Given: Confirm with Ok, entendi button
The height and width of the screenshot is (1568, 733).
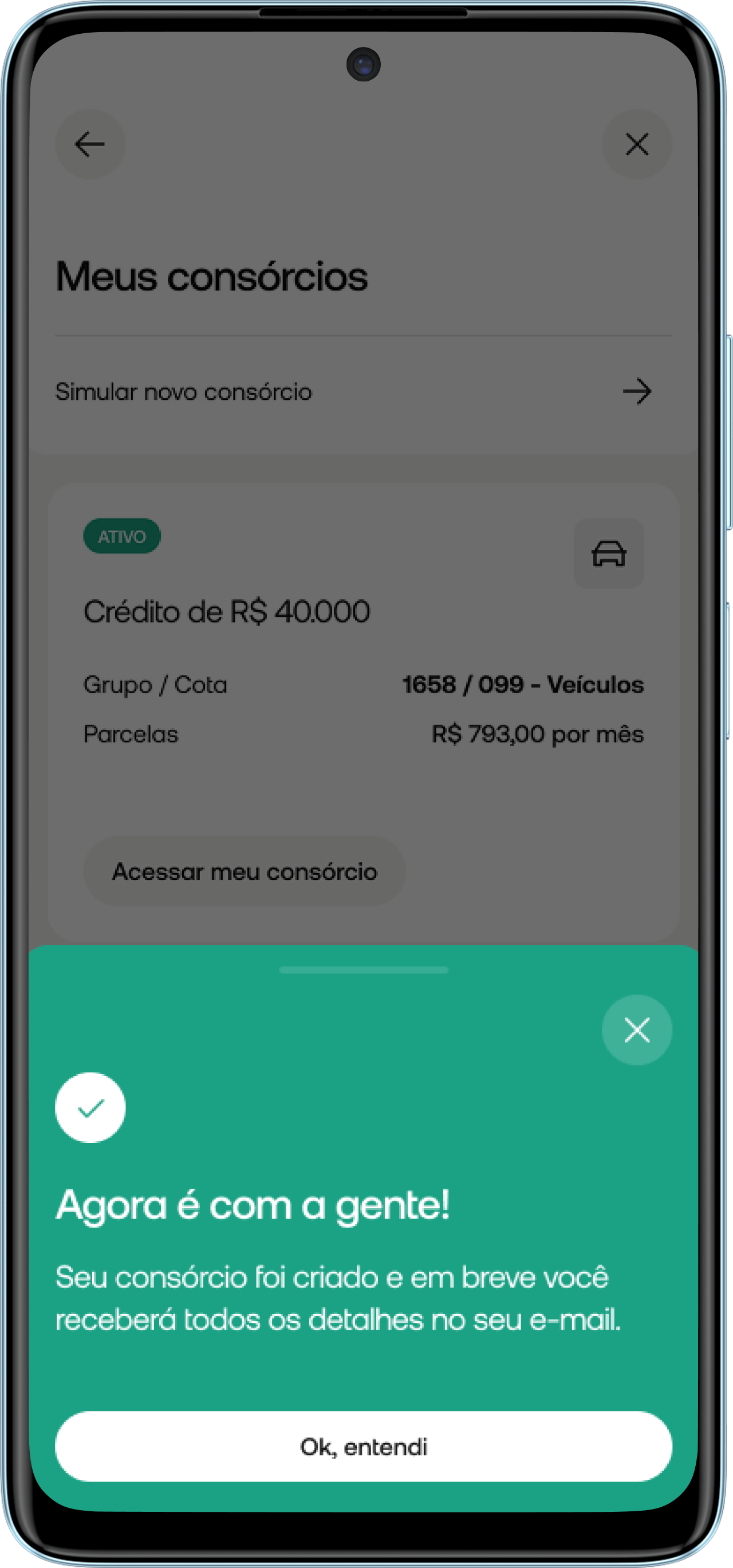Looking at the screenshot, I should [x=363, y=1446].
